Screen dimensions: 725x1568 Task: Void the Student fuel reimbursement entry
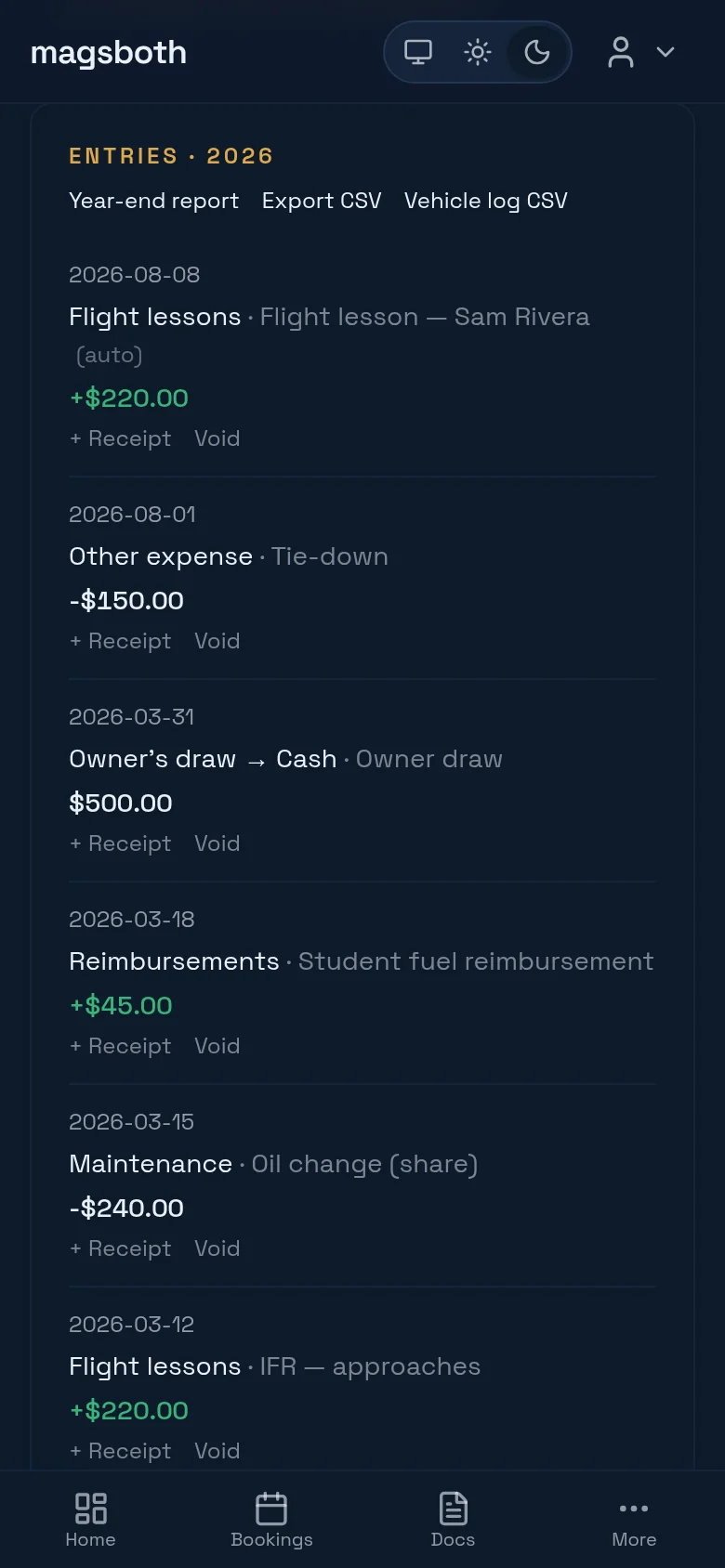tap(217, 1046)
